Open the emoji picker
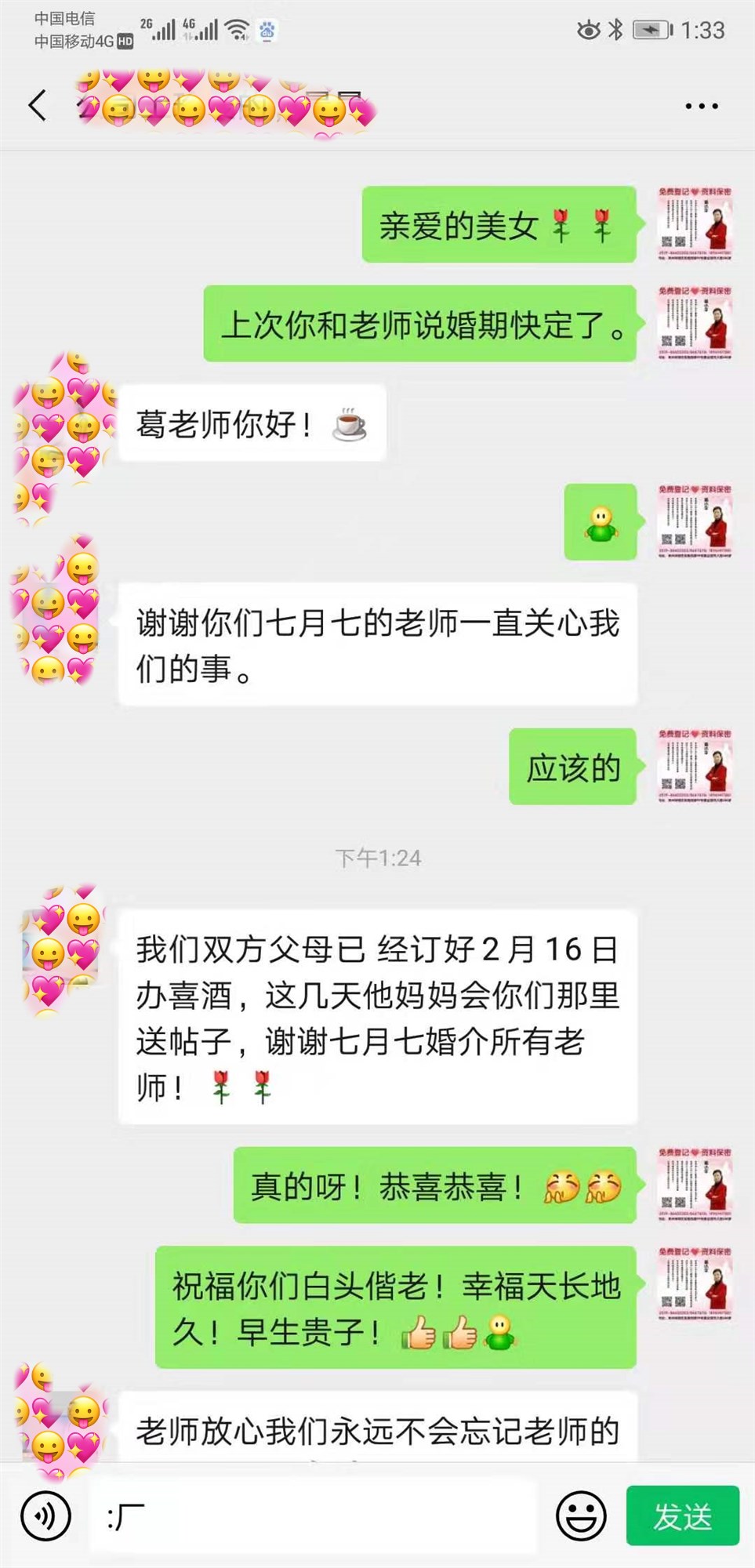The height and width of the screenshot is (1568, 755). pyautogui.click(x=581, y=1515)
